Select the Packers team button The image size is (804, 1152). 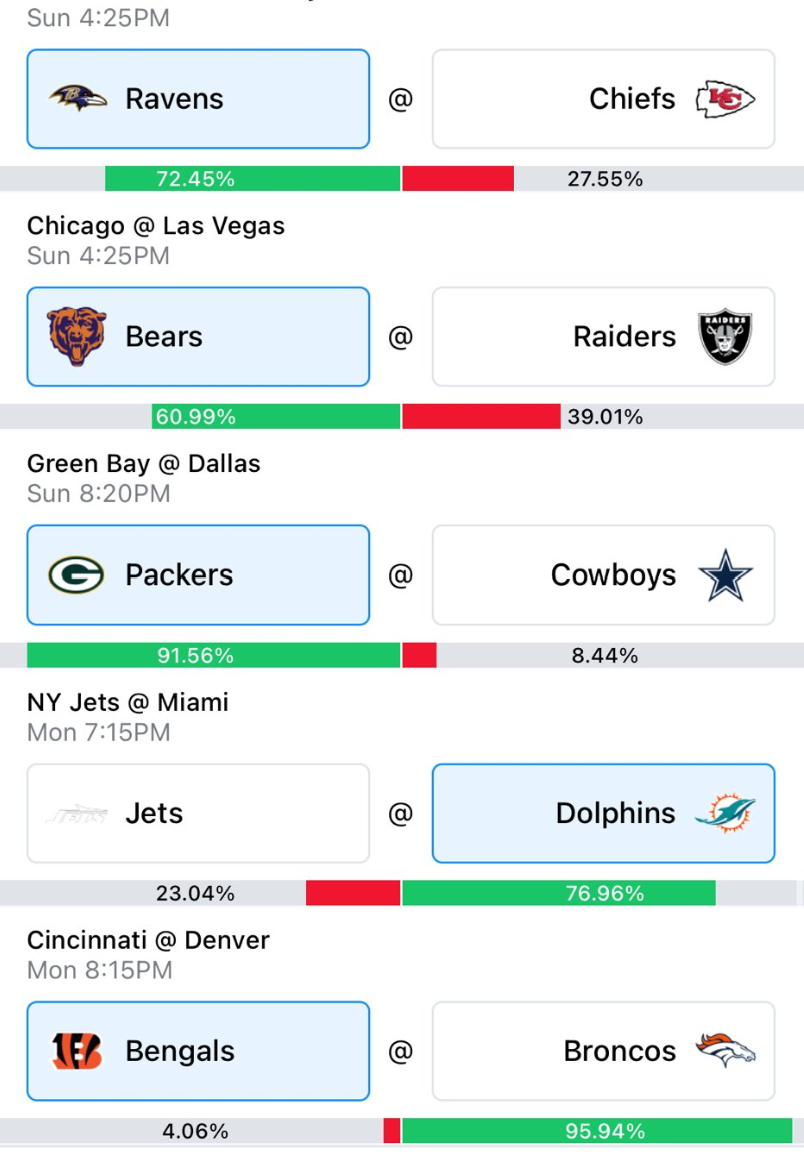point(198,575)
